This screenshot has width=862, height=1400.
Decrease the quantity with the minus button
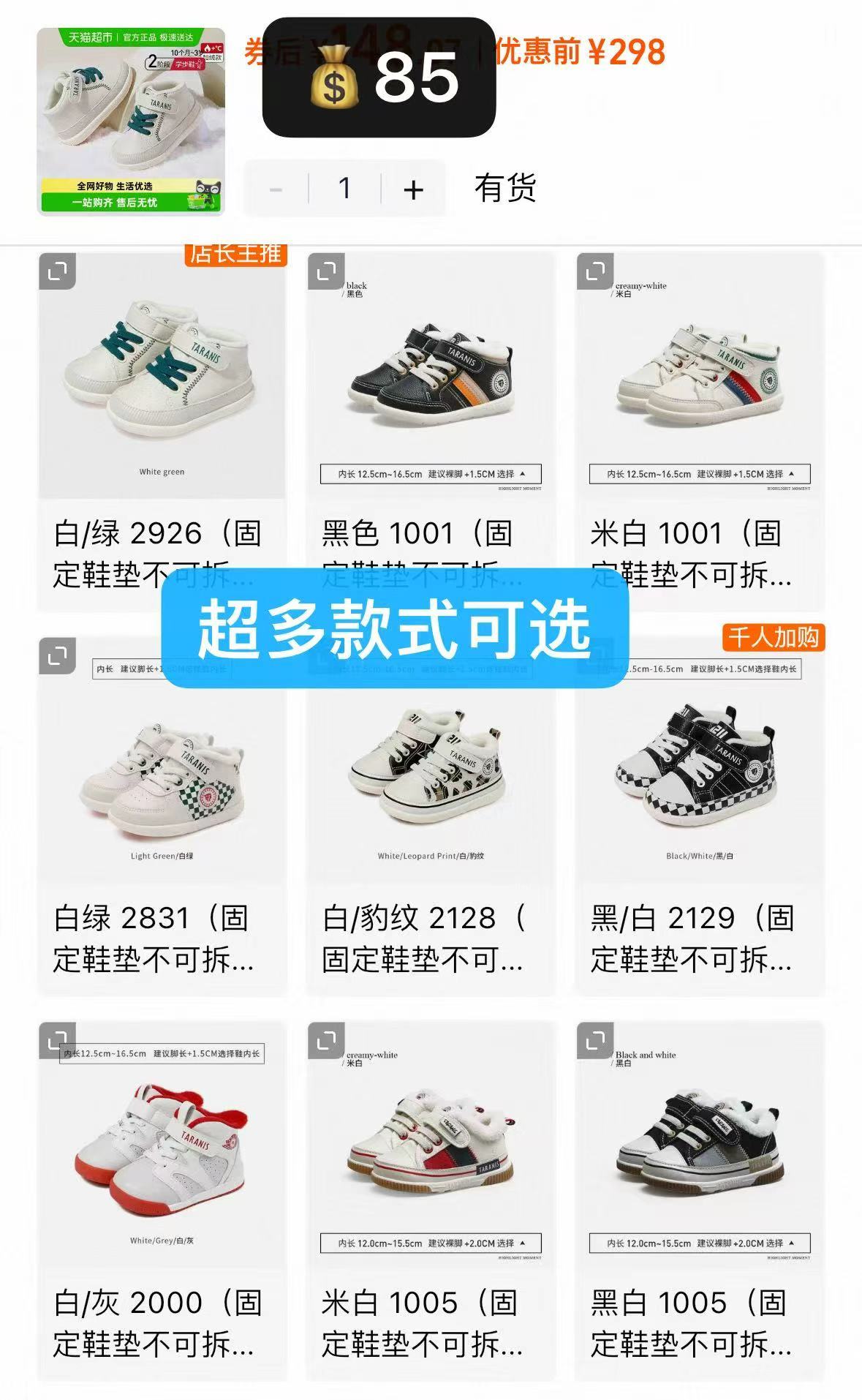[x=276, y=189]
